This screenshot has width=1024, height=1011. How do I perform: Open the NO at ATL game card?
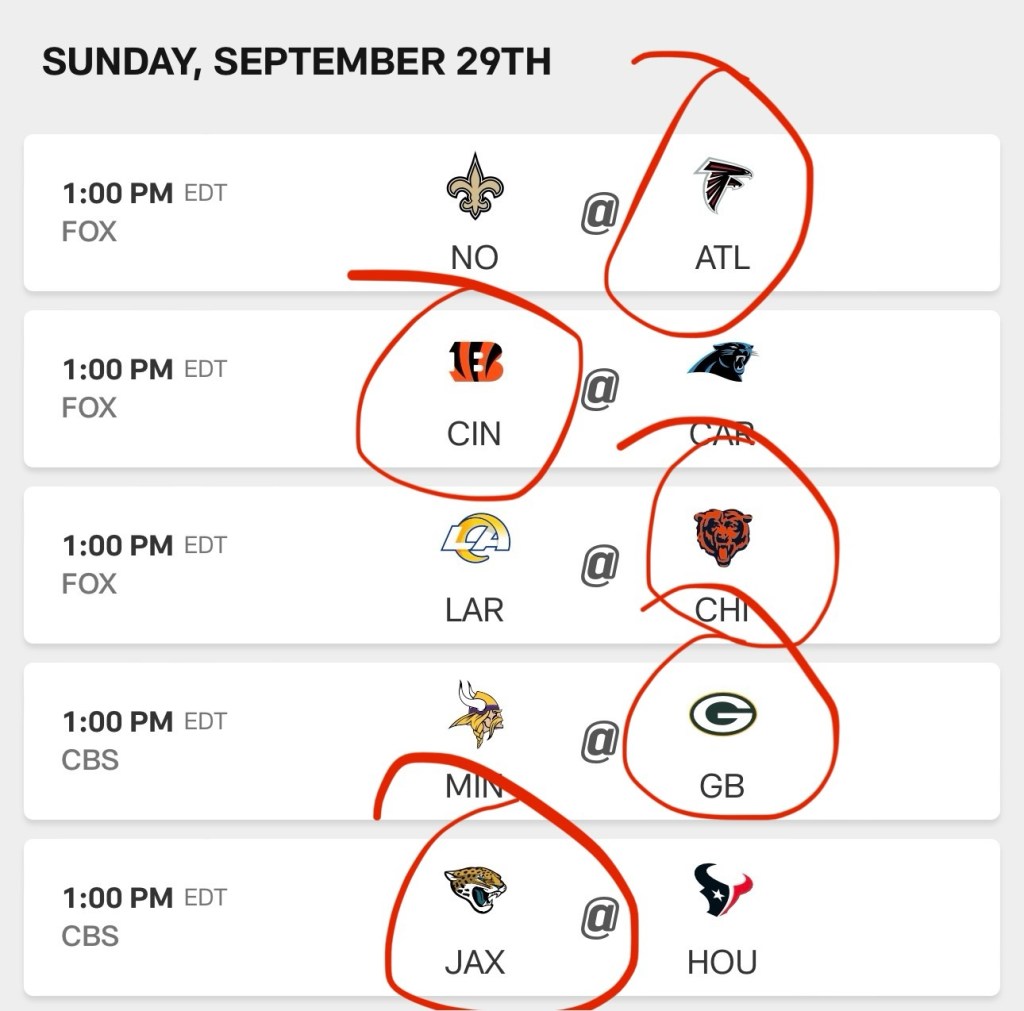coord(511,213)
